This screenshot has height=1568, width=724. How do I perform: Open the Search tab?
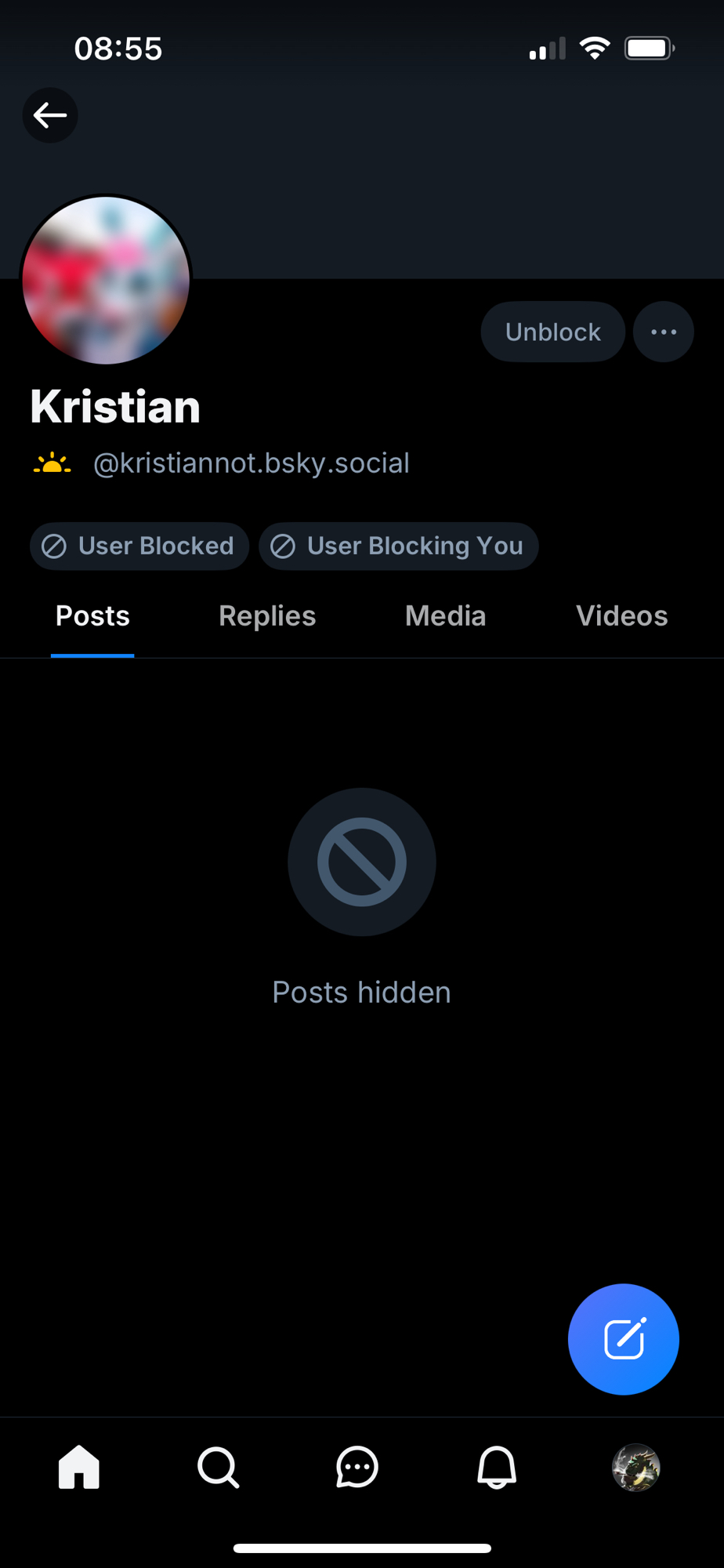click(218, 1467)
